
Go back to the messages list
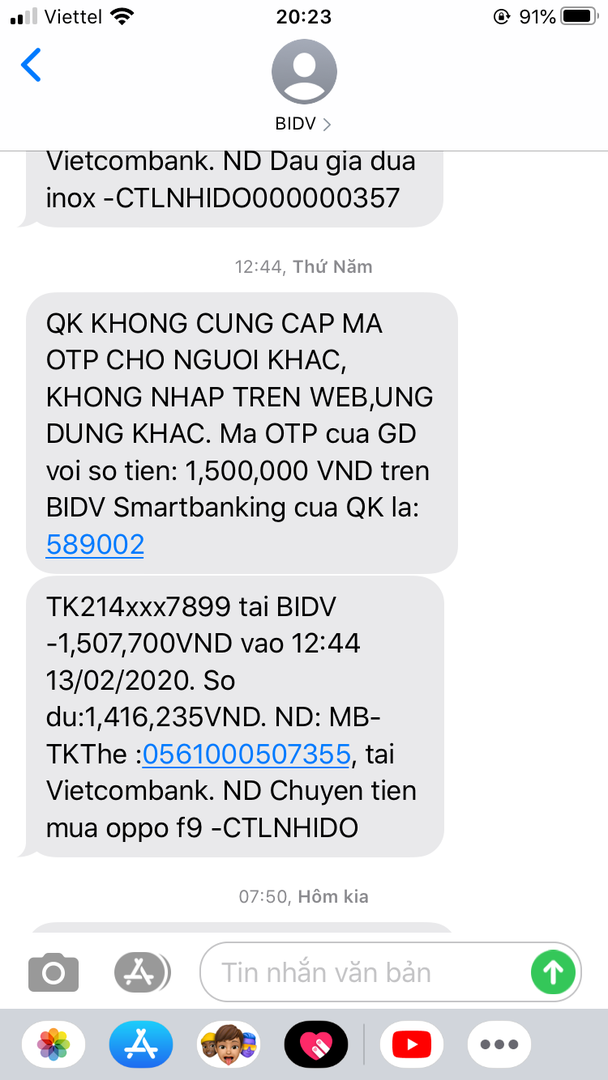pyautogui.click(x=32, y=66)
